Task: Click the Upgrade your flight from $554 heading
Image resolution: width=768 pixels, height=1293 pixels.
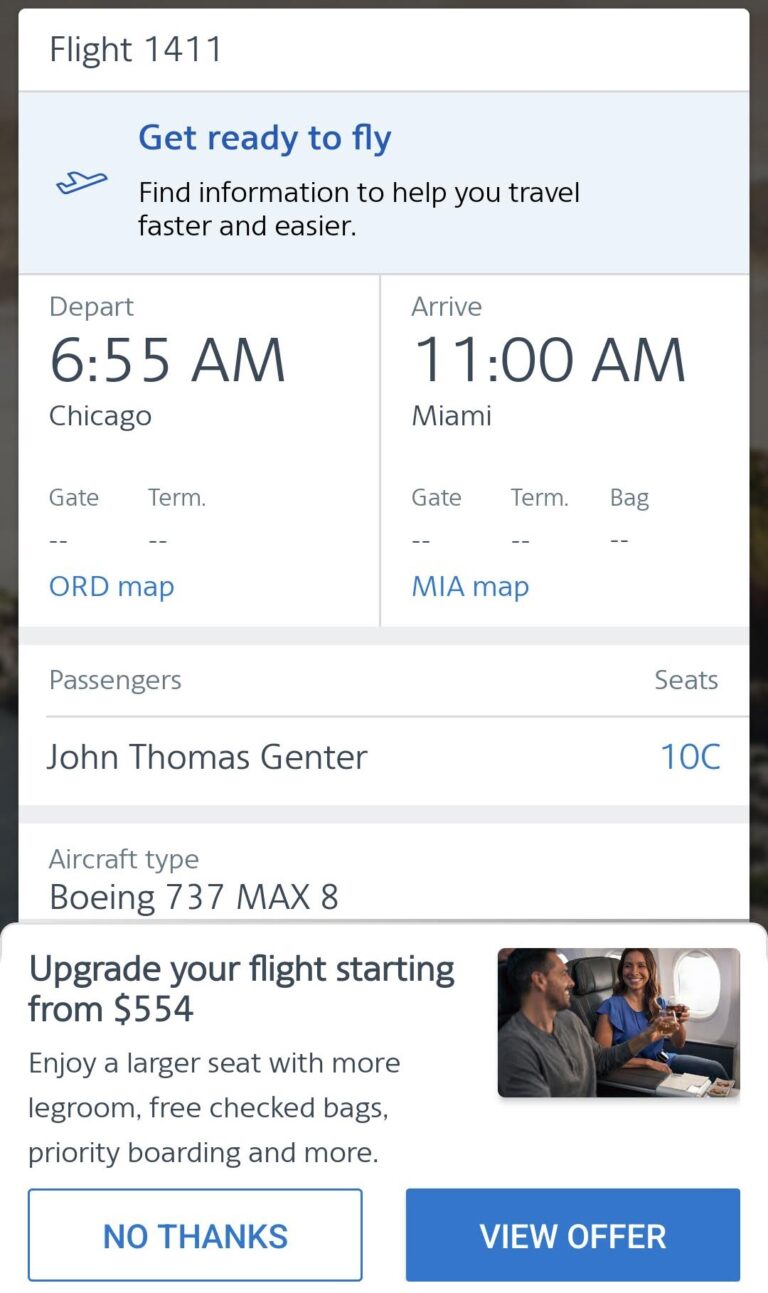Action: point(243,988)
